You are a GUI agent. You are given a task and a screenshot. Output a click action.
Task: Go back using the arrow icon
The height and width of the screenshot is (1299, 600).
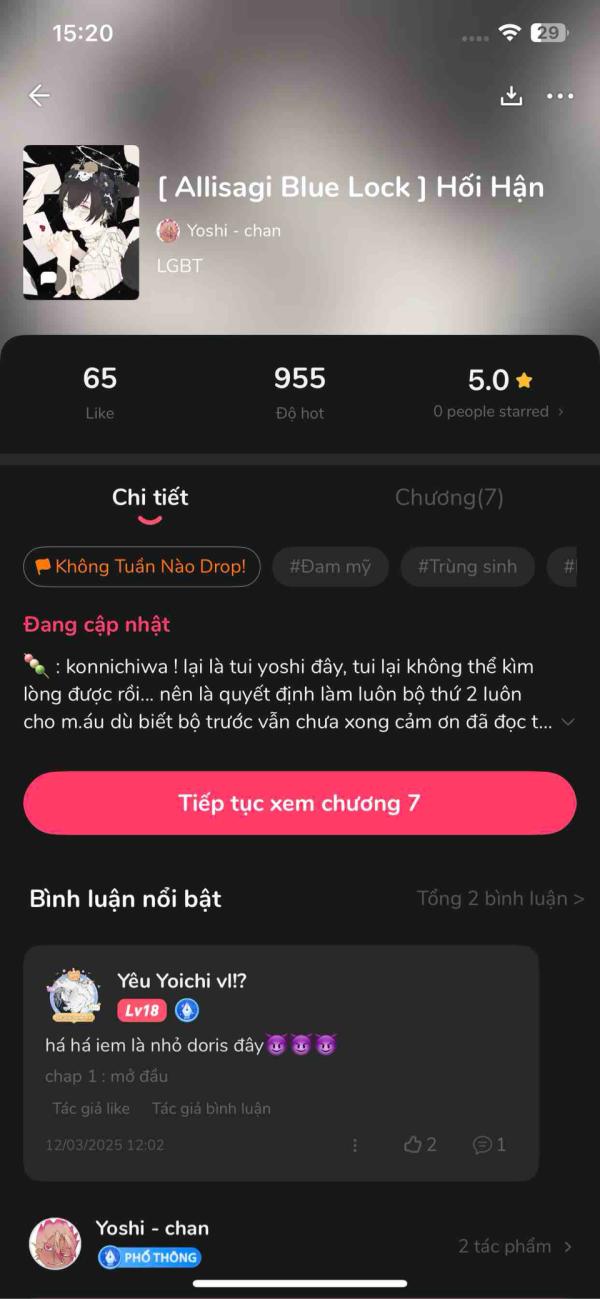tap(39, 96)
